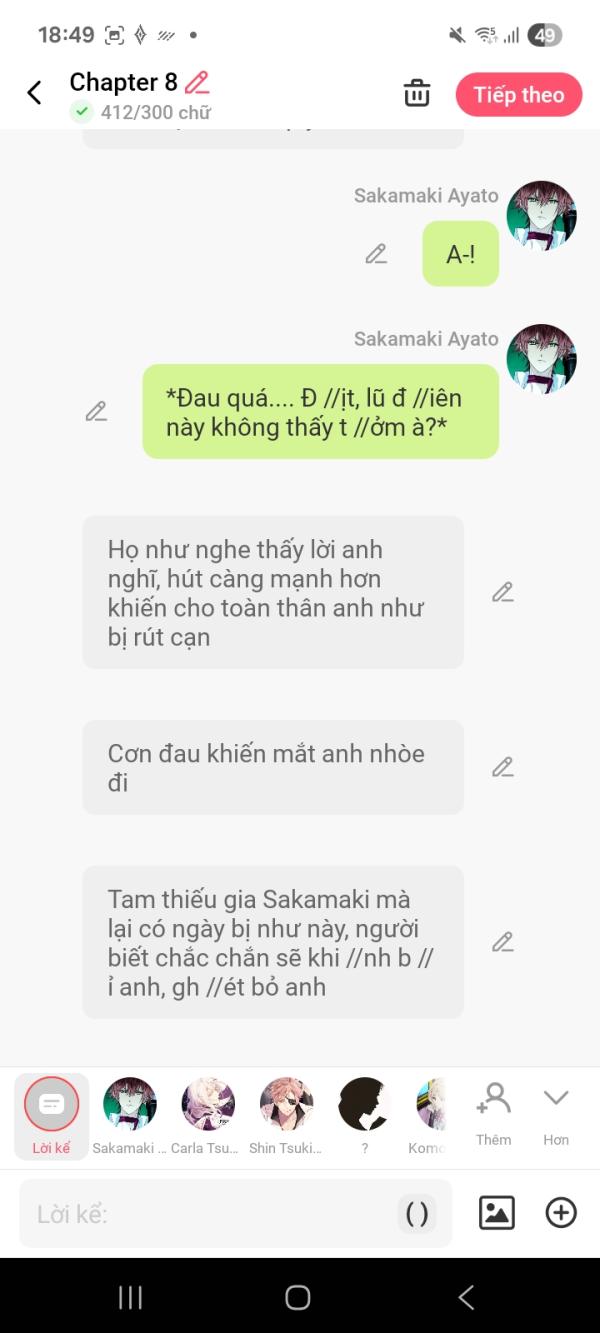This screenshot has width=600, height=1333.
Task: Delete with the trash icon
Action: [416, 94]
